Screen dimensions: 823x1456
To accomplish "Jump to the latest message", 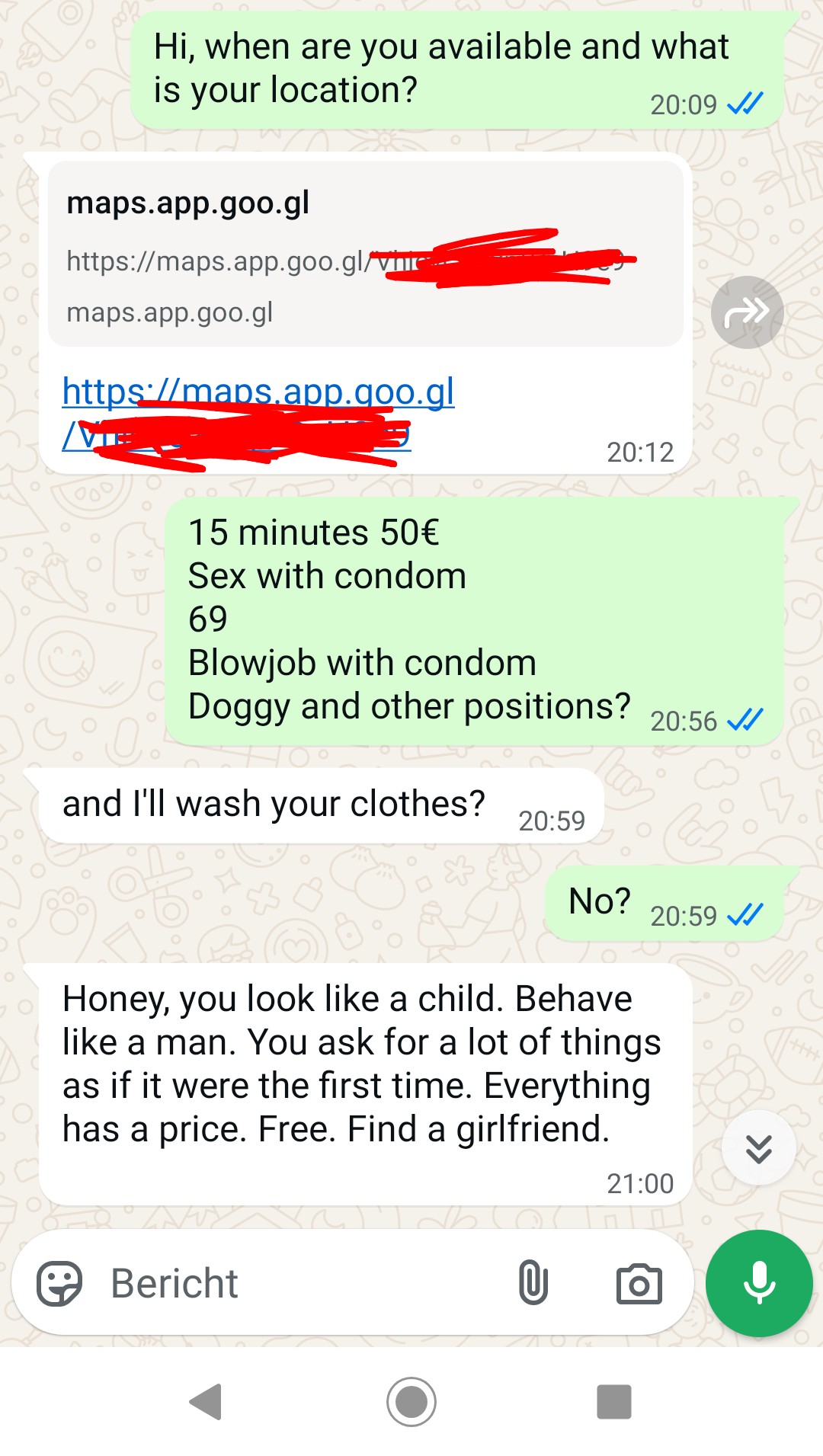I will (x=758, y=1148).
